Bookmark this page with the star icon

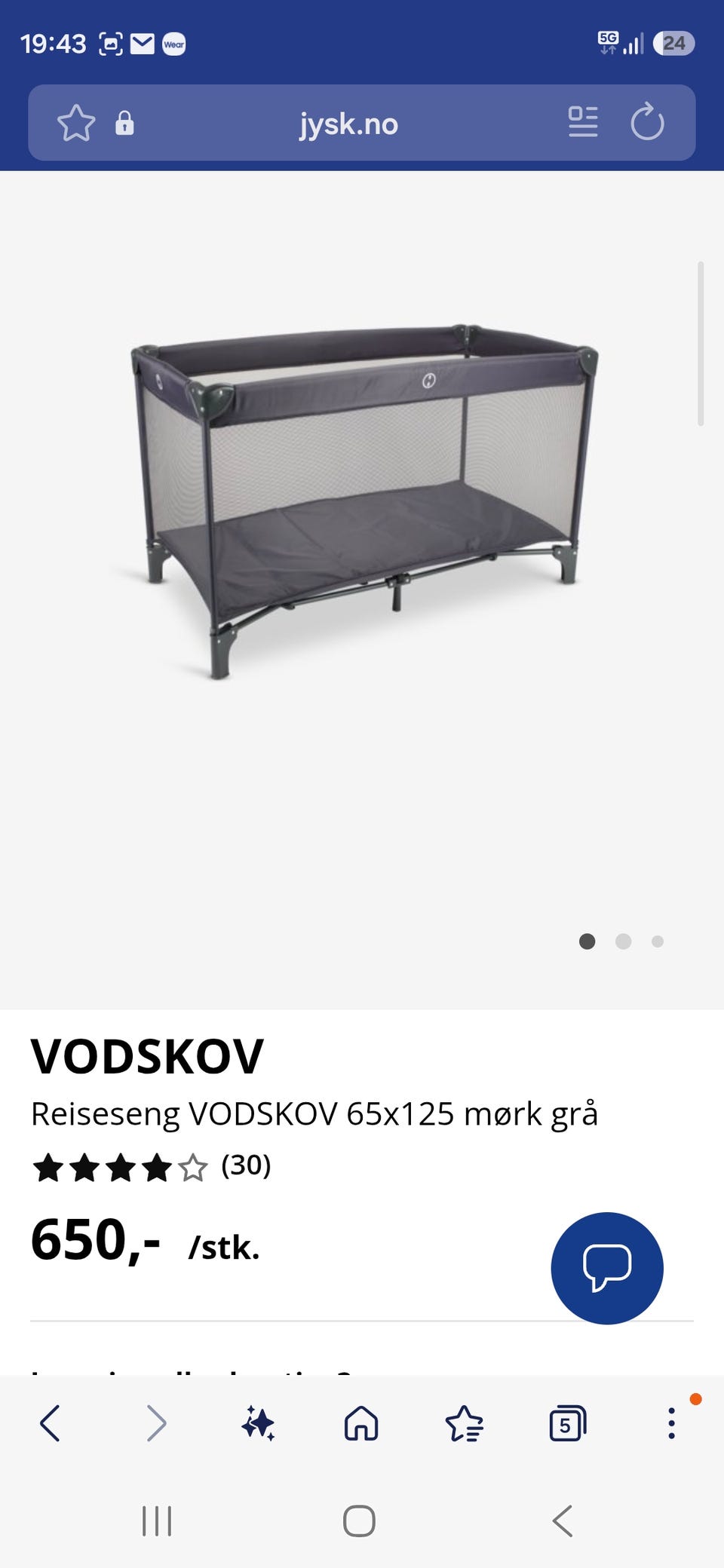(76, 123)
